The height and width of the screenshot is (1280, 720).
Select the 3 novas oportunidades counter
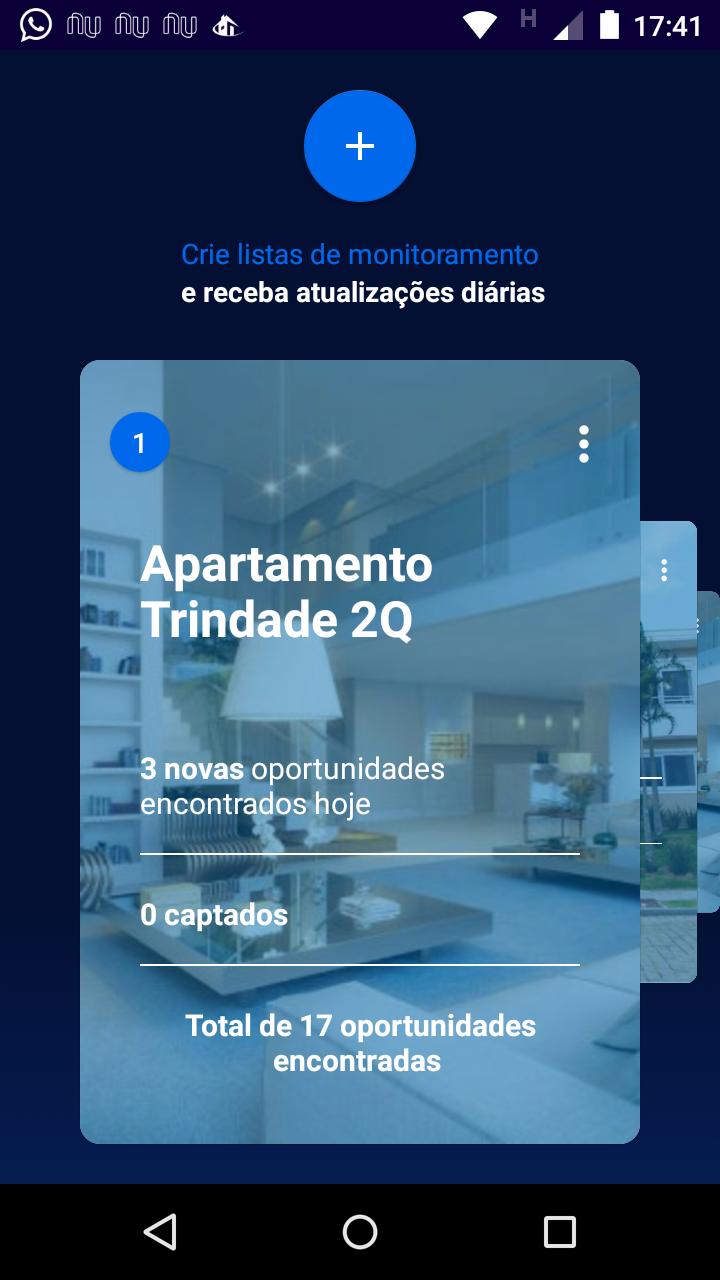(x=293, y=785)
